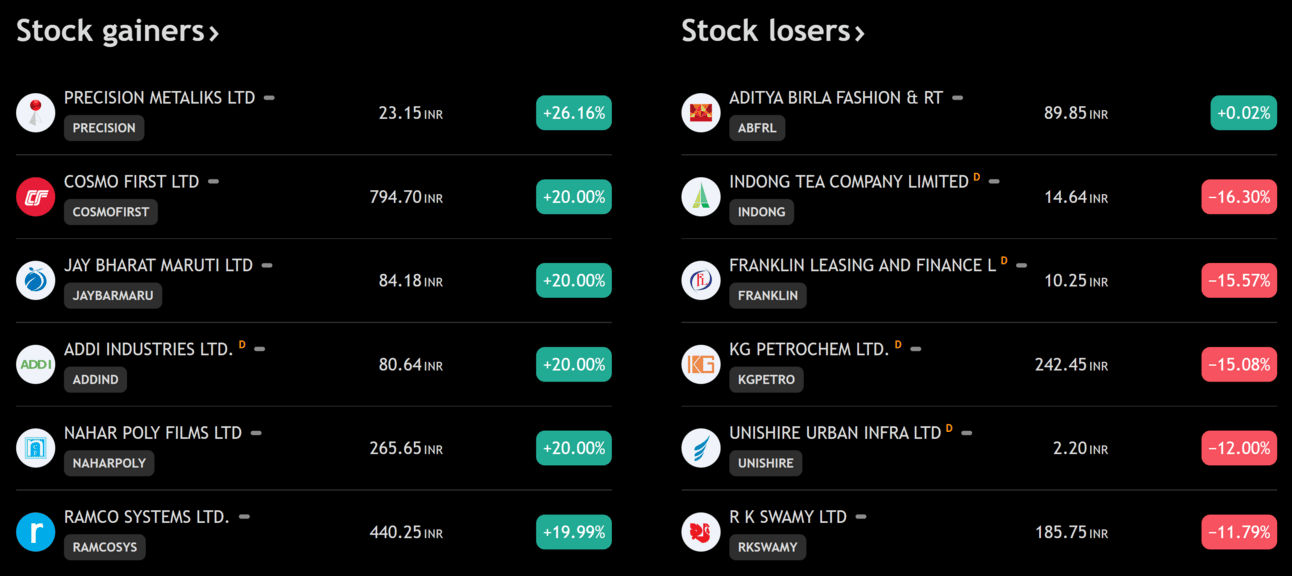View Ramco Systems Ltd. stock page
Image resolution: width=1292 pixels, height=576 pixels.
146,518
